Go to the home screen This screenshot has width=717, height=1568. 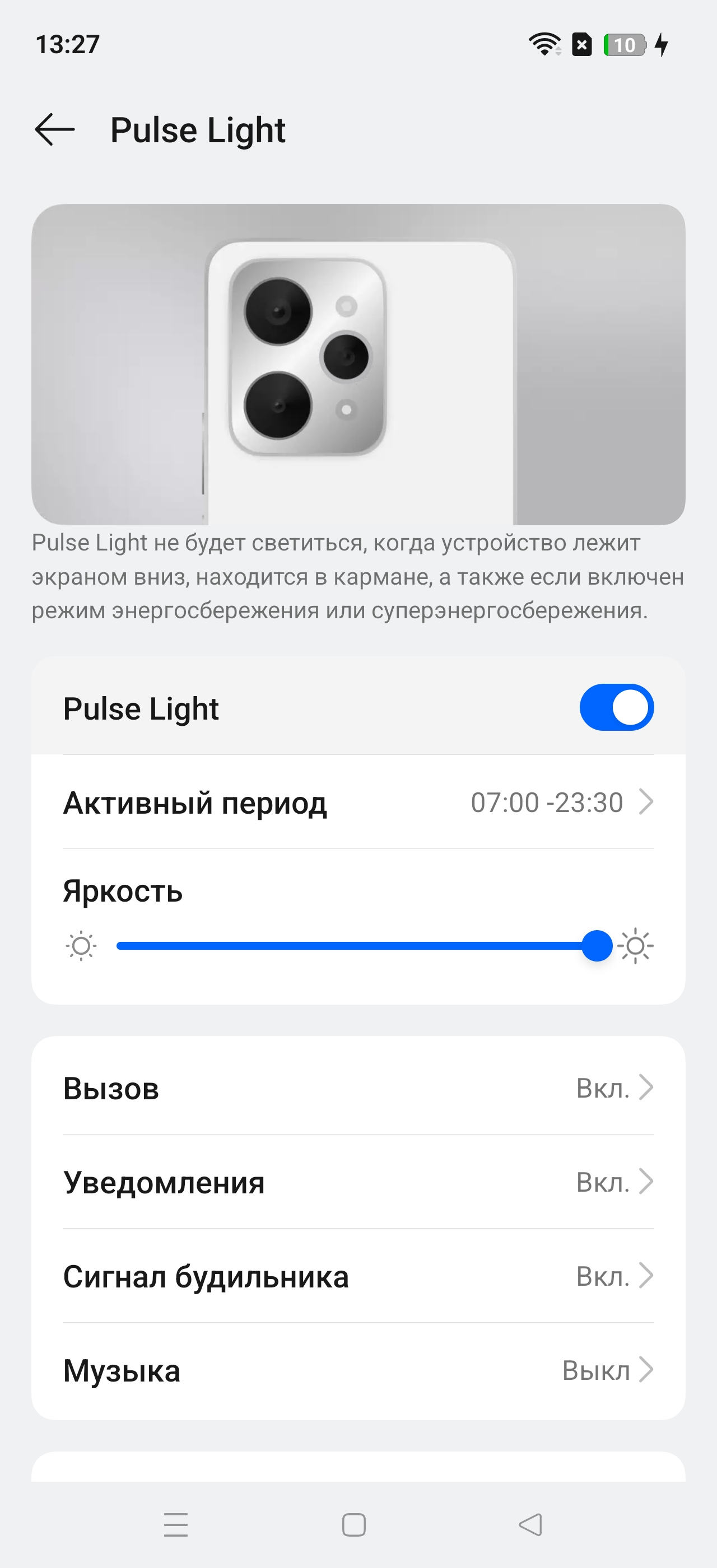[353, 1524]
